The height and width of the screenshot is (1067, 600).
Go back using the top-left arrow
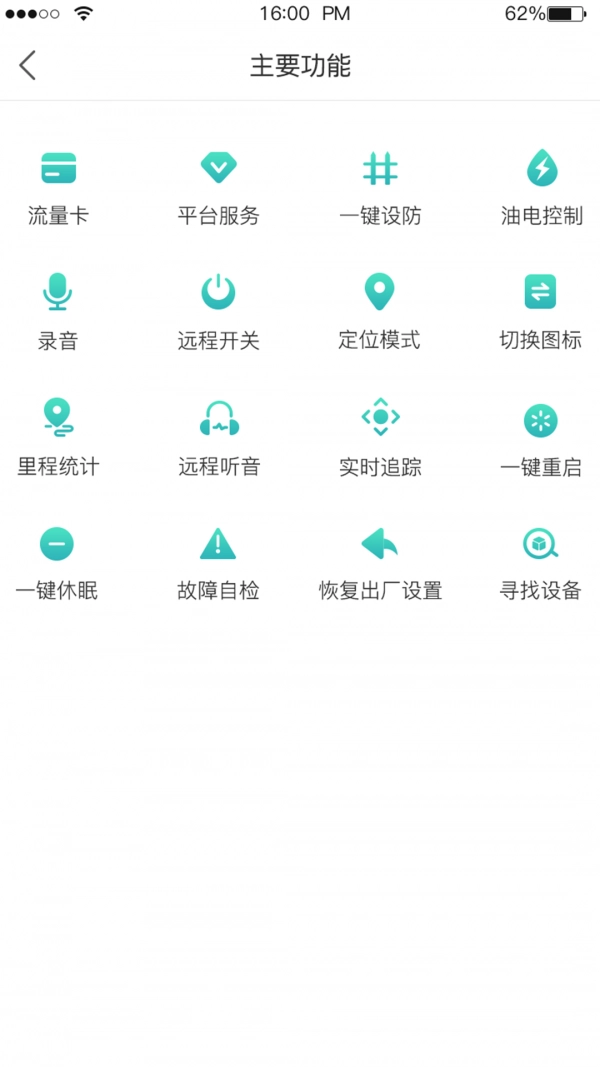pyautogui.click(x=28, y=66)
